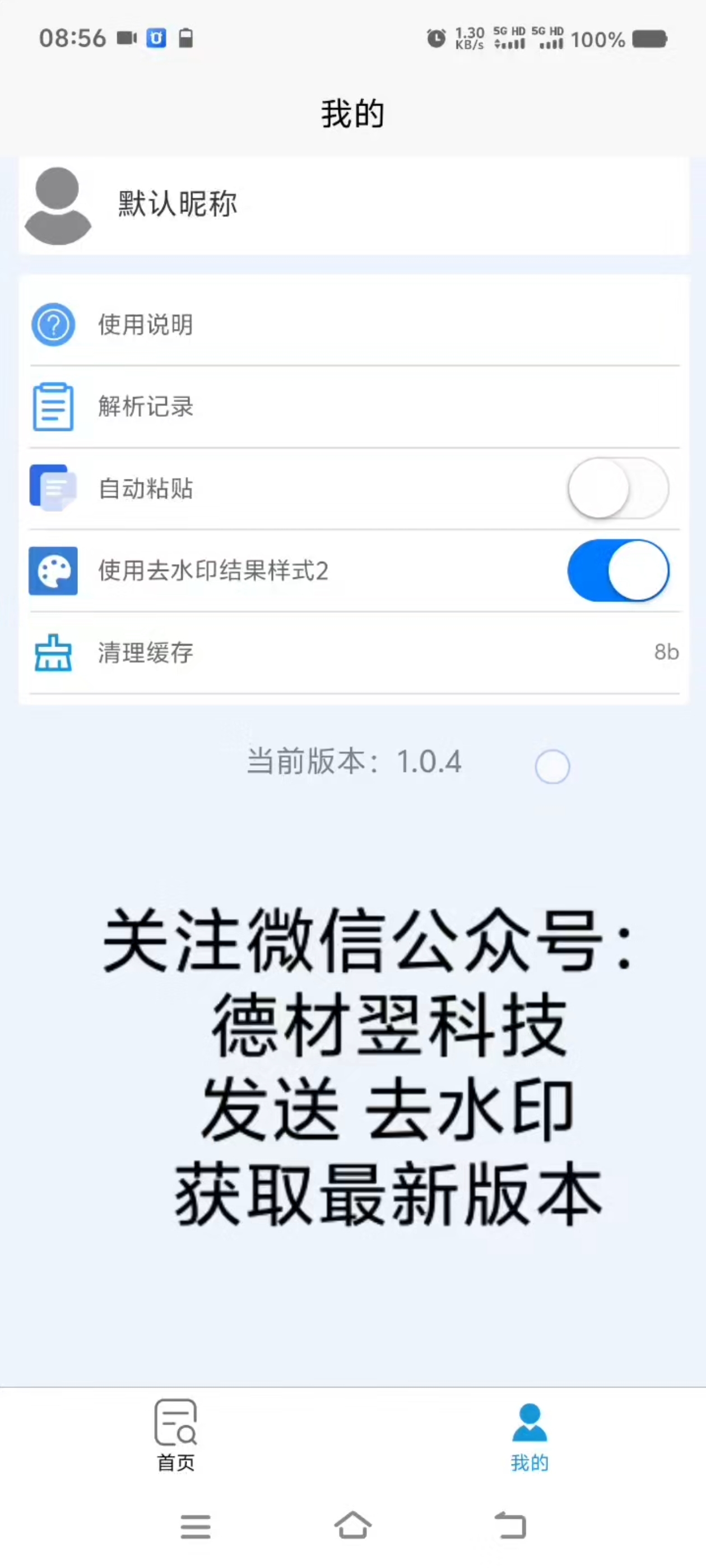The height and width of the screenshot is (1568, 706).
Task: Open recent apps from navigation bar
Action: [x=196, y=1527]
